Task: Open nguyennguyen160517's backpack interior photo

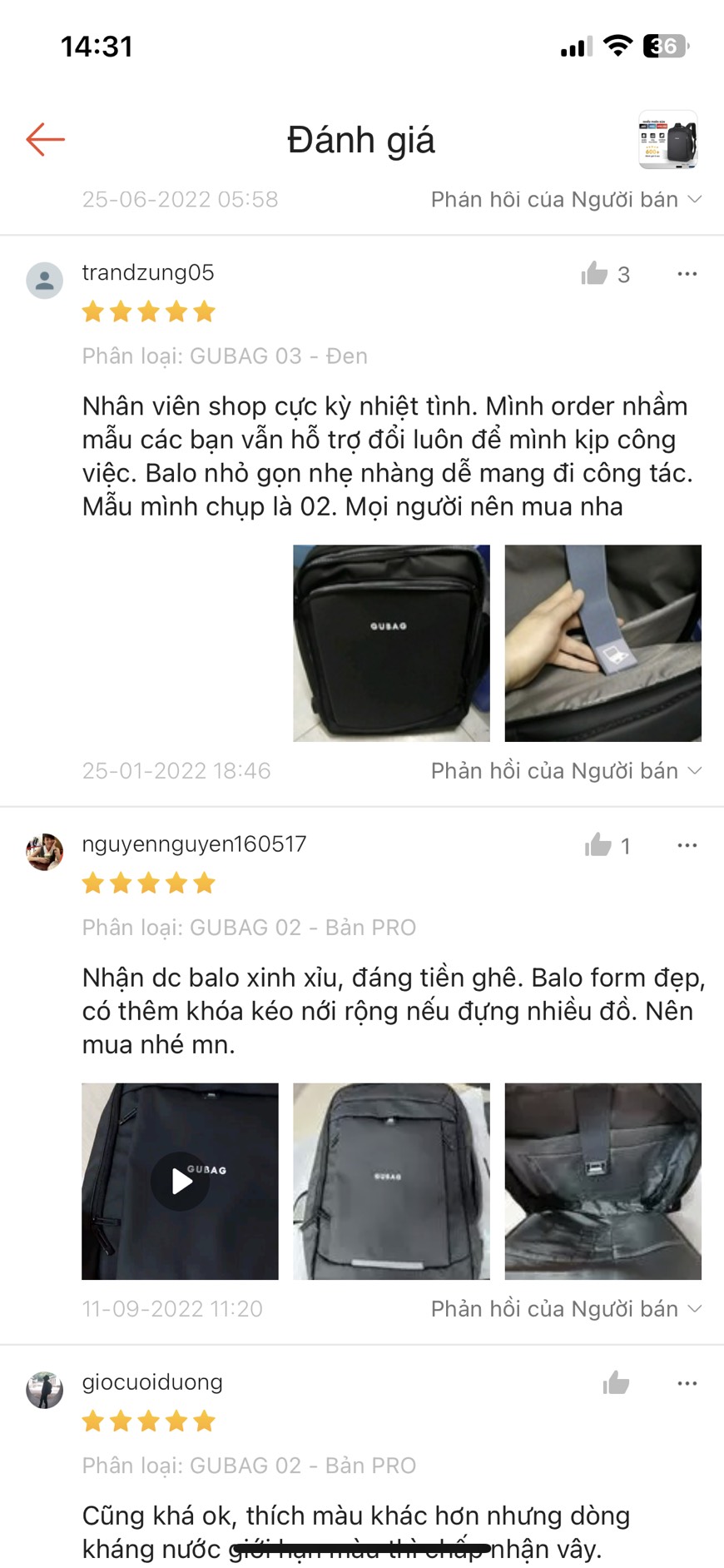Action: [x=603, y=1181]
